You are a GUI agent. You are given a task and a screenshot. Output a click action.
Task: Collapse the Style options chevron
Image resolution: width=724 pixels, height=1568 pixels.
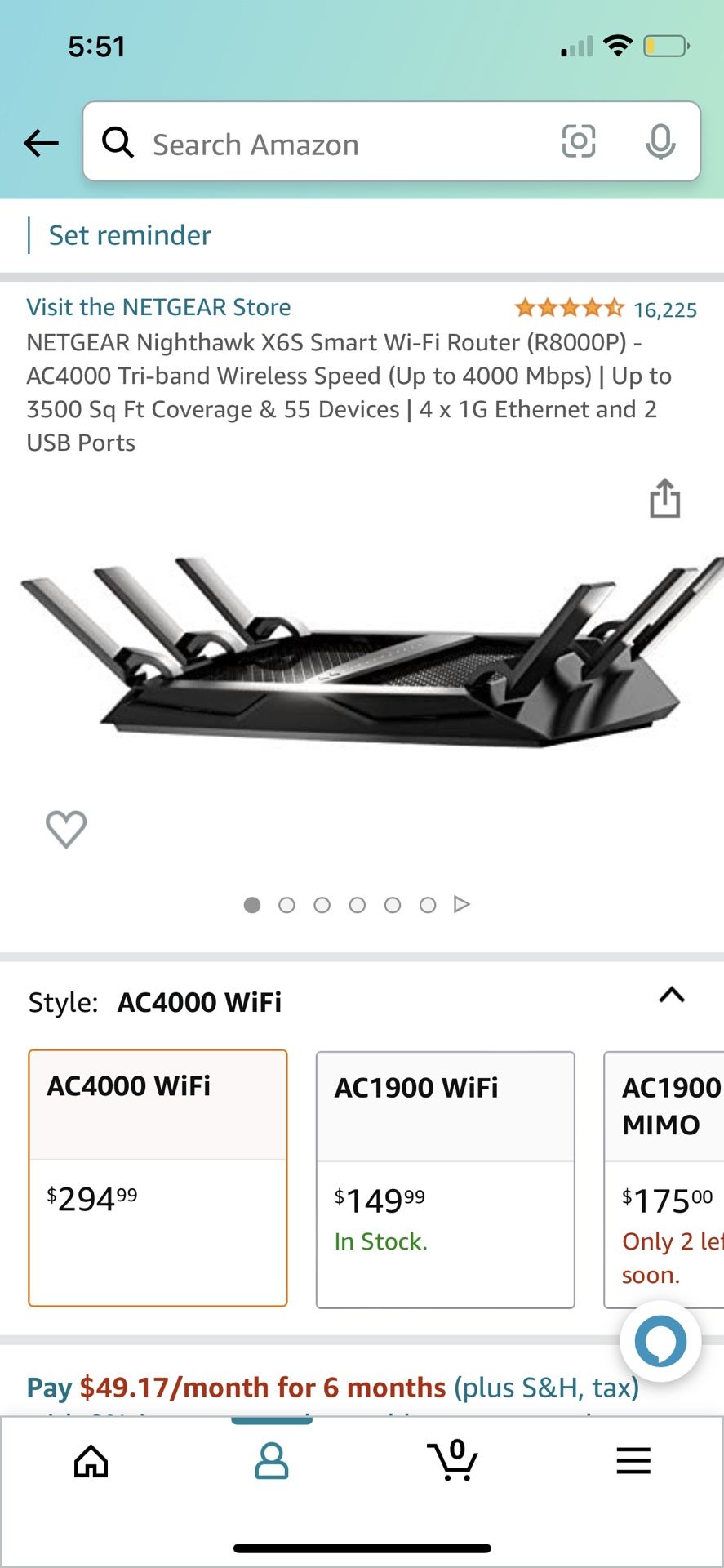pyautogui.click(x=672, y=995)
